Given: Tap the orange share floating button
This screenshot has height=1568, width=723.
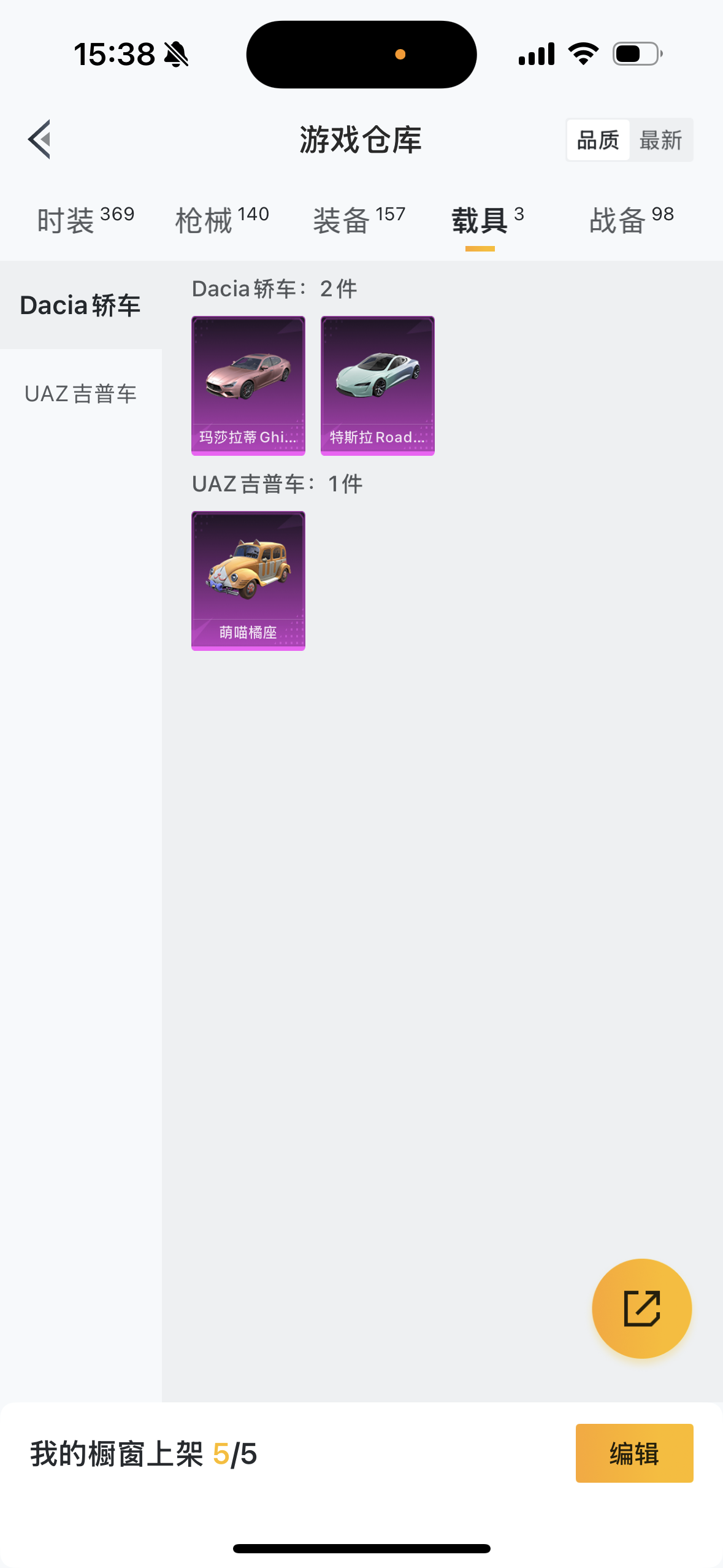Looking at the screenshot, I should pos(641,1309).
